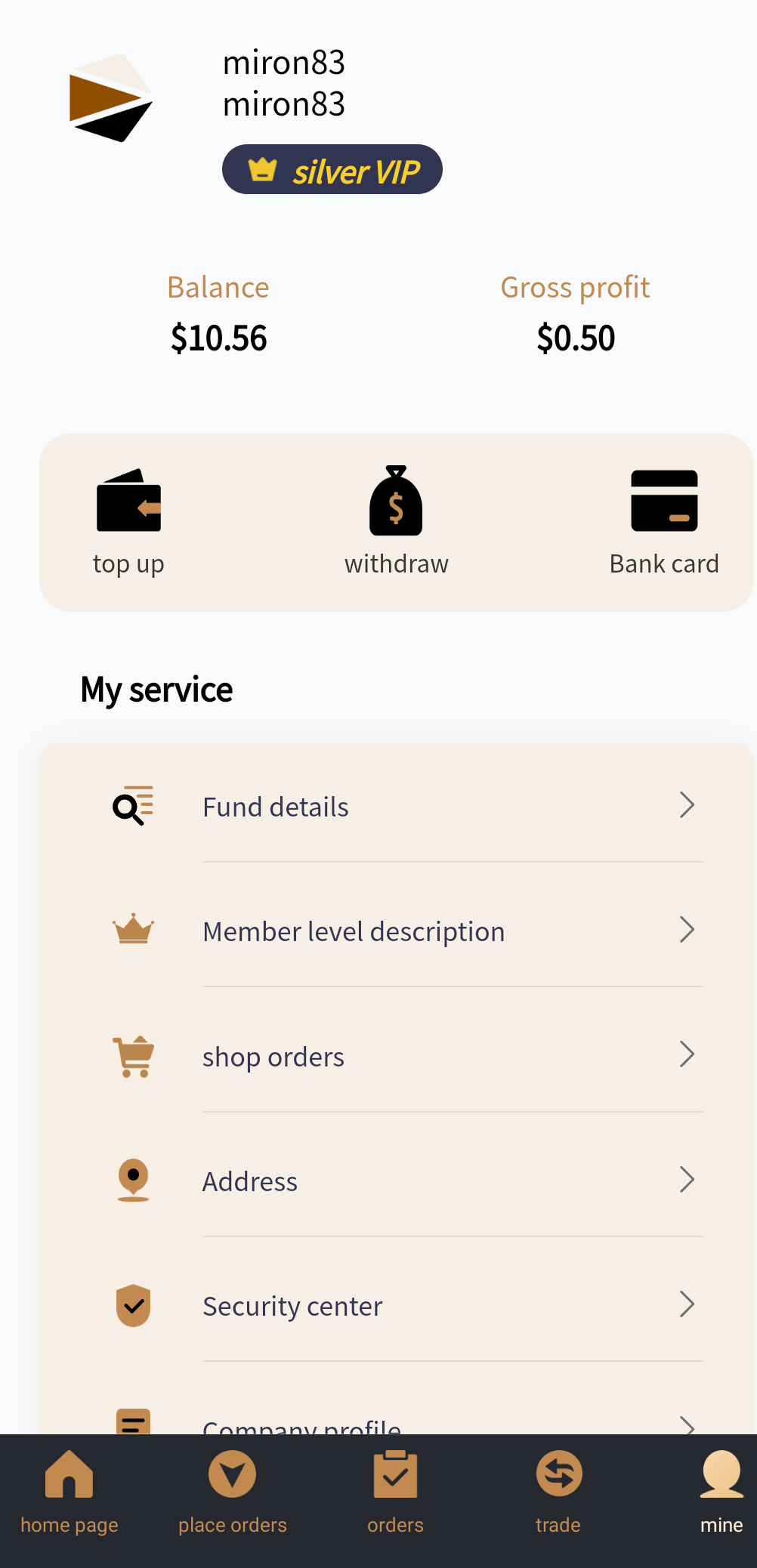Open the top up option
The image size is (757, 1568).
point(128,521)
